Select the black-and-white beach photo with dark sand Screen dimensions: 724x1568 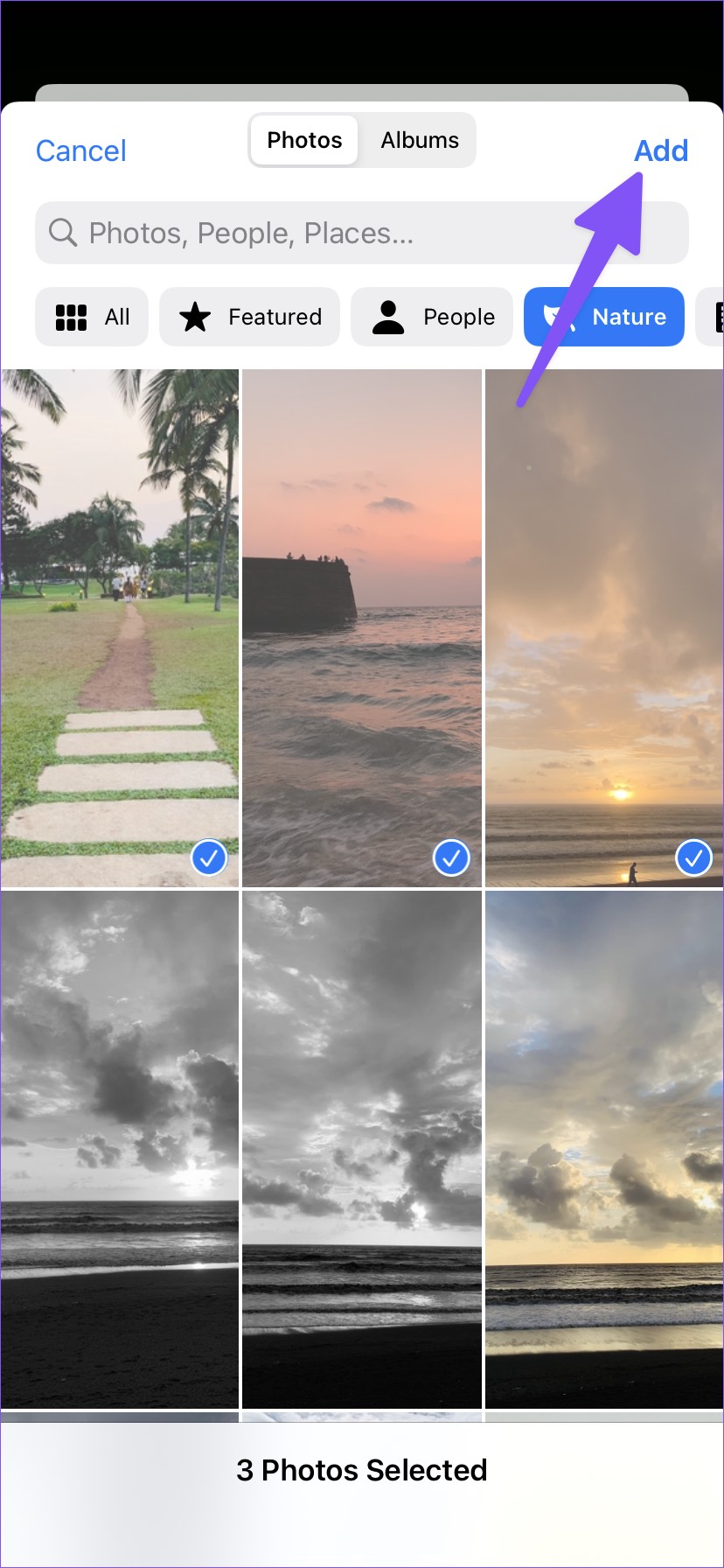[120, 1149]
